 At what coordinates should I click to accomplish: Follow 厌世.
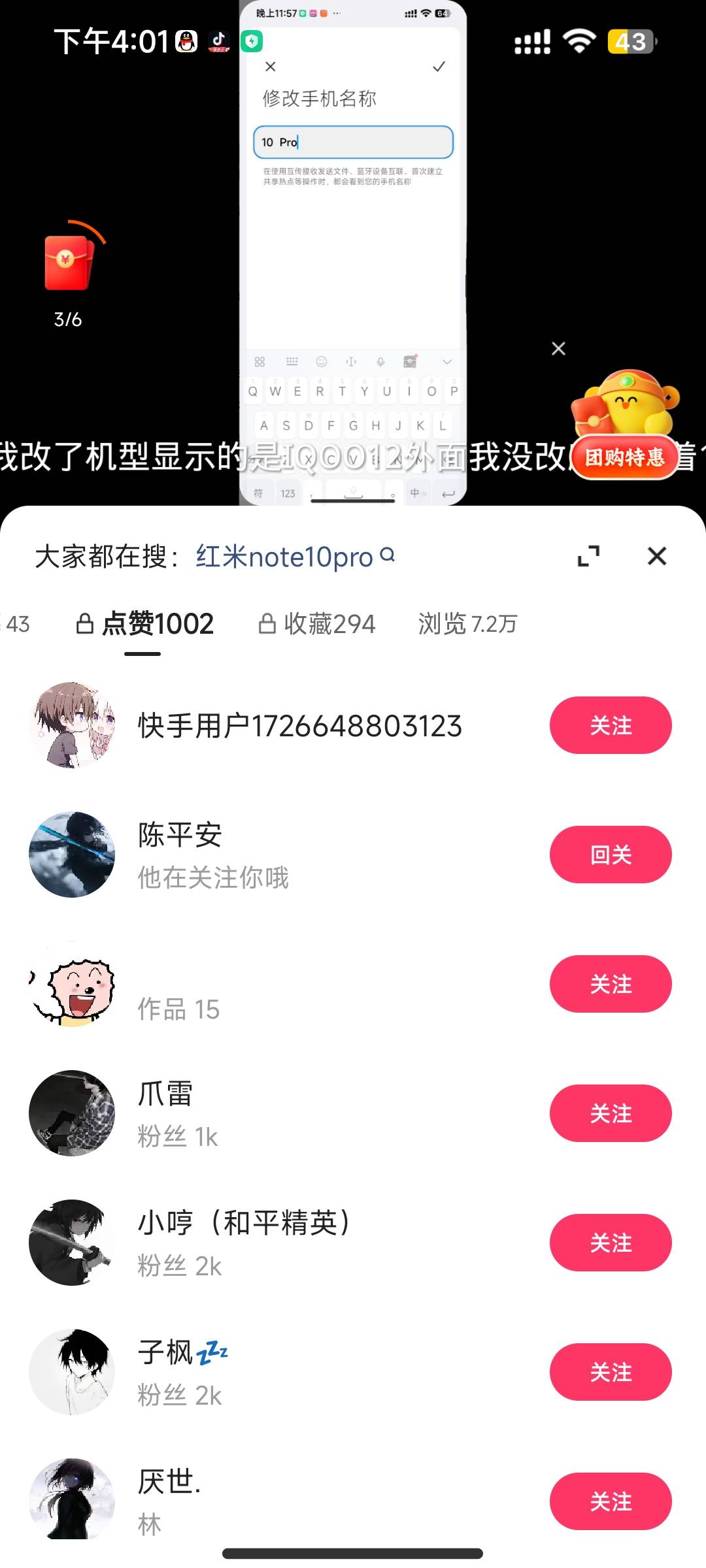pyautogui.click(x=610, y=1501)
